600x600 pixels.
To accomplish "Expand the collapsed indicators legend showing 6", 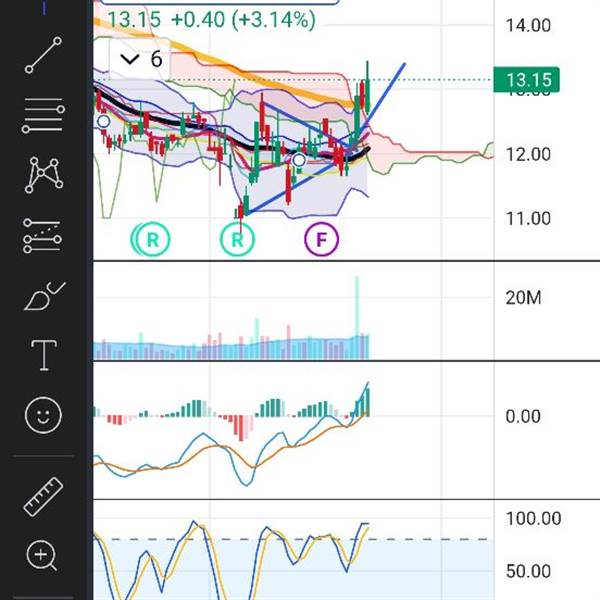I will pos(141,60).
